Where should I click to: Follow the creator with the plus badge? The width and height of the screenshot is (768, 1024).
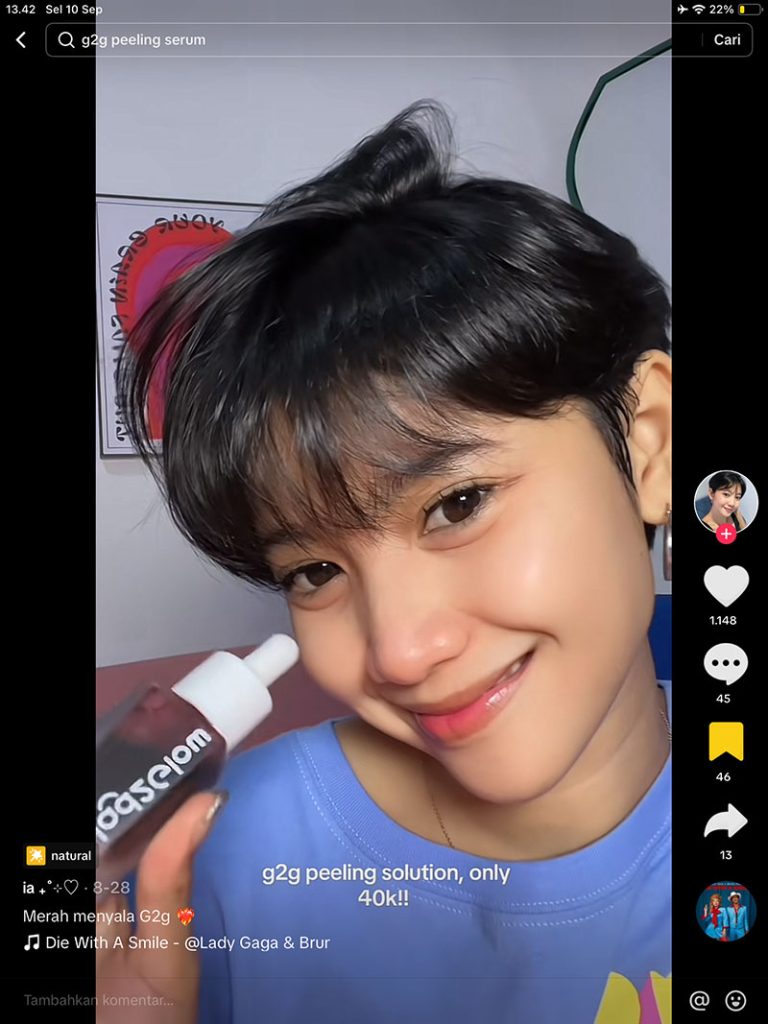coord(726,534)
